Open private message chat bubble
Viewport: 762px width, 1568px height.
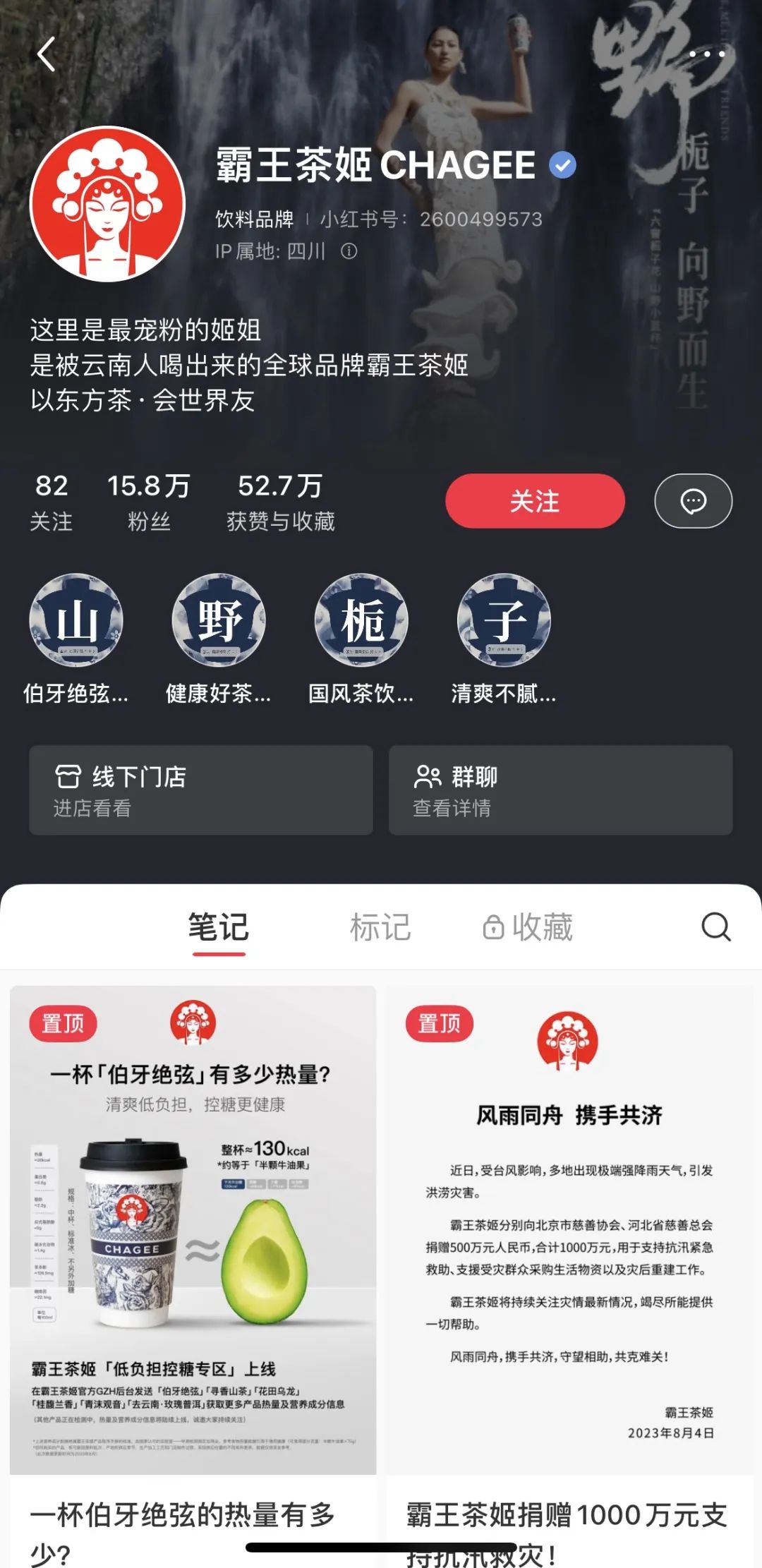(693, 501)
